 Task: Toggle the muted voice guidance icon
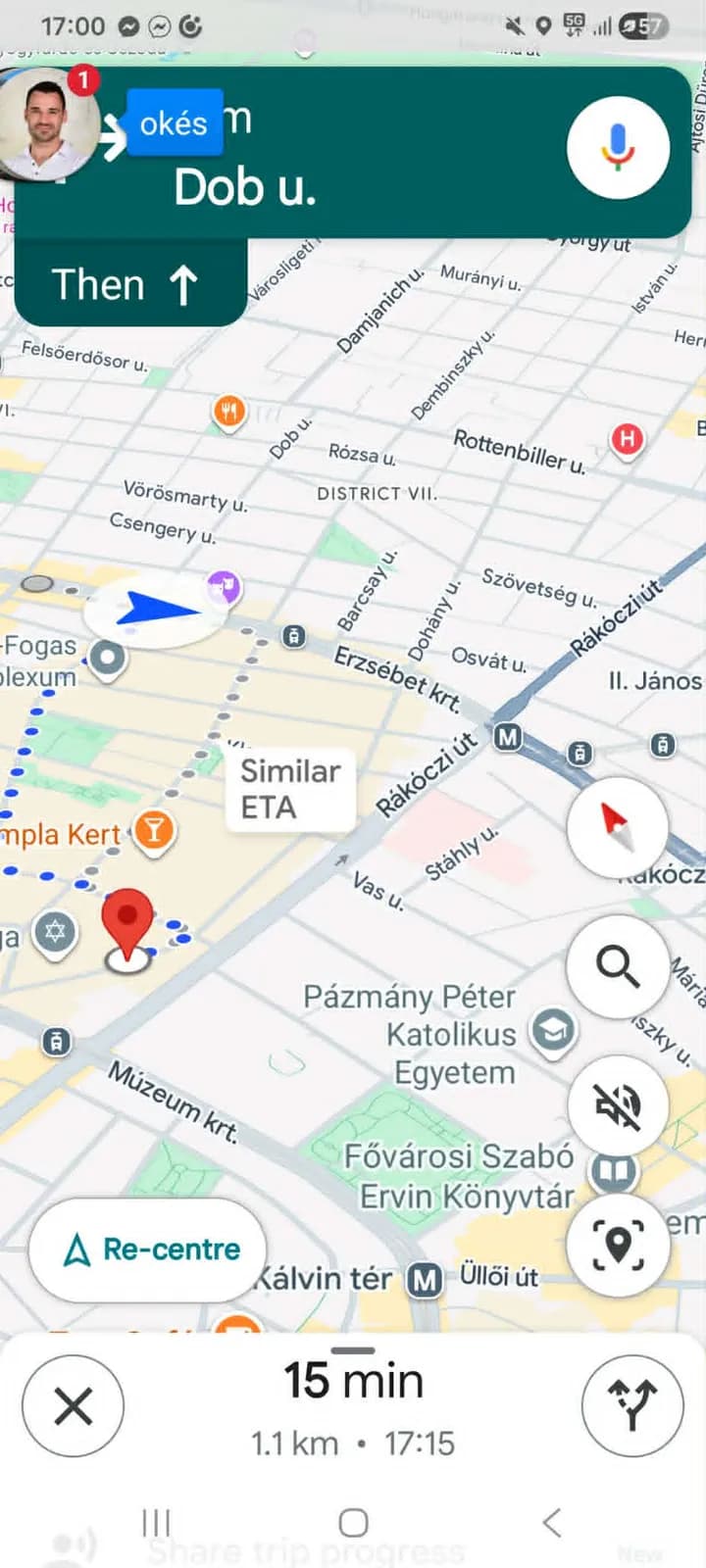[618, 1105]
